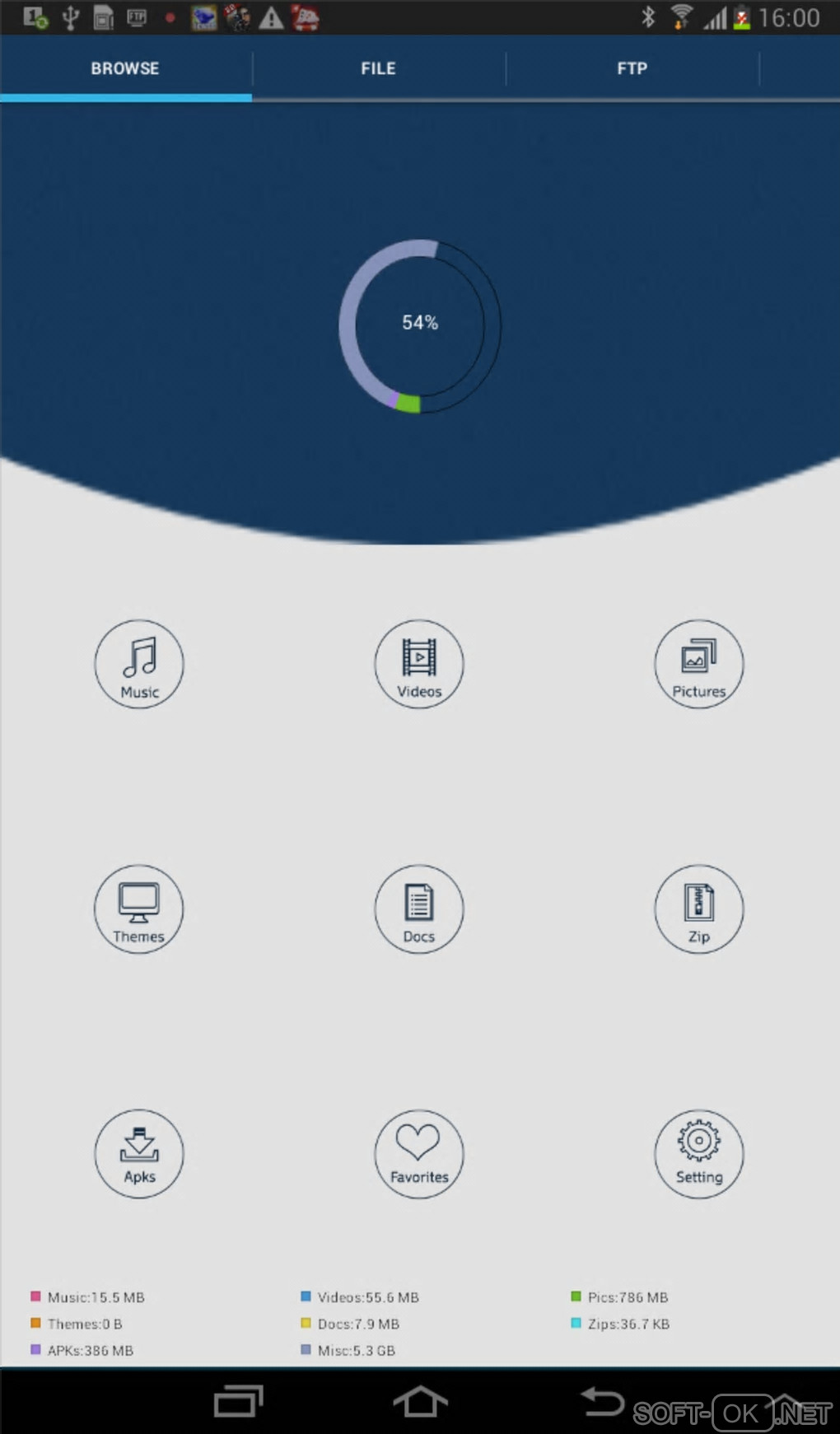Select the BROWSE tab
This screenshot has height=1434, width=840.
(x=125, y=68)
